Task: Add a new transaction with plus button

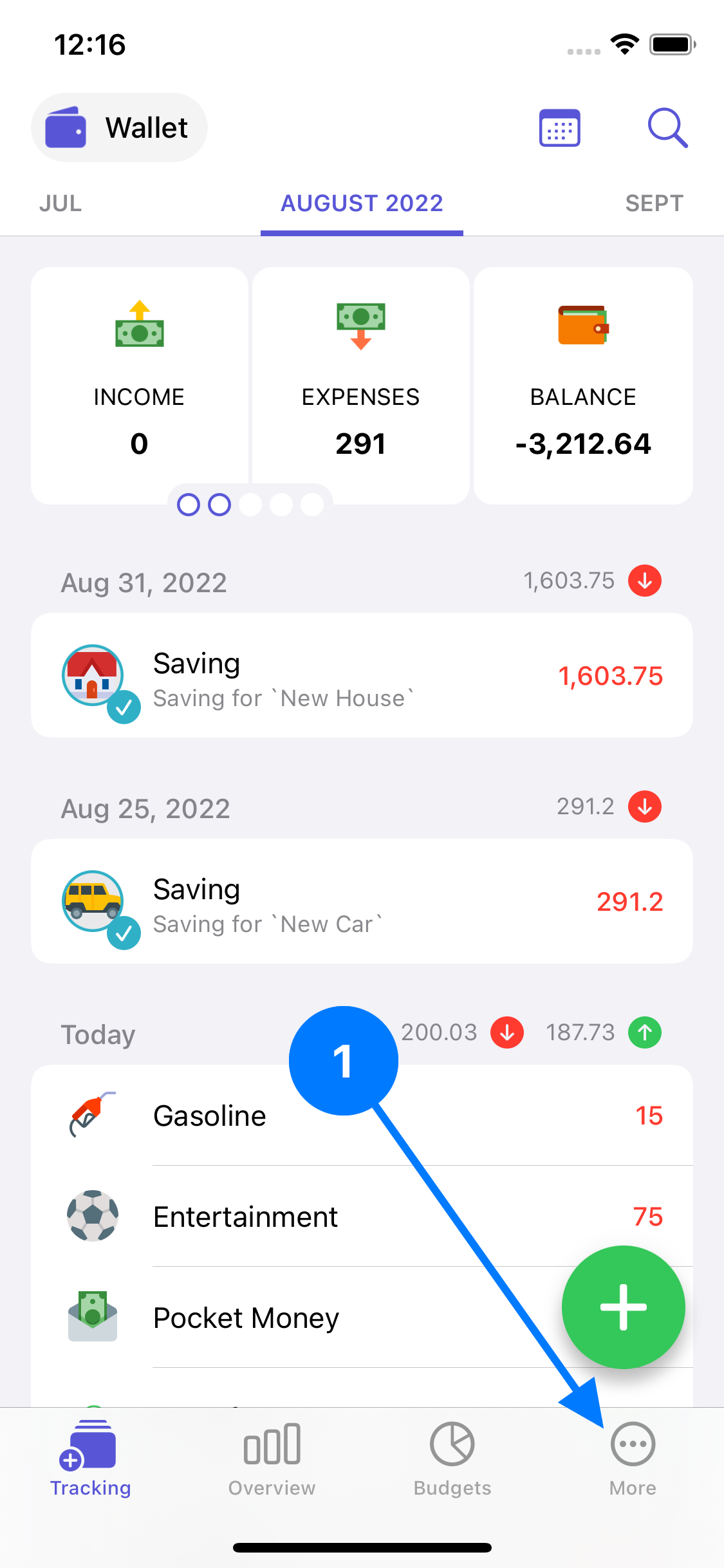Action: (x=623, y=1307)
